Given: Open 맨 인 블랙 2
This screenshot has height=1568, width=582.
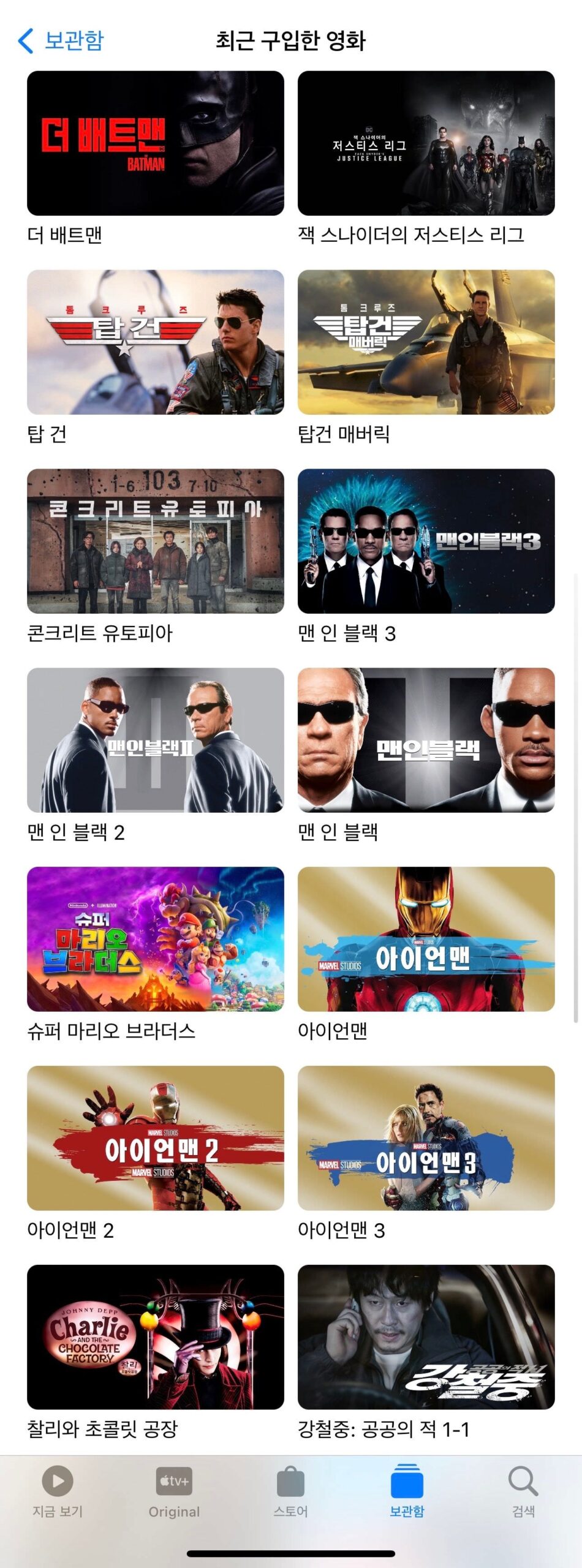Looking at the screenshot, I should (156, 741).
